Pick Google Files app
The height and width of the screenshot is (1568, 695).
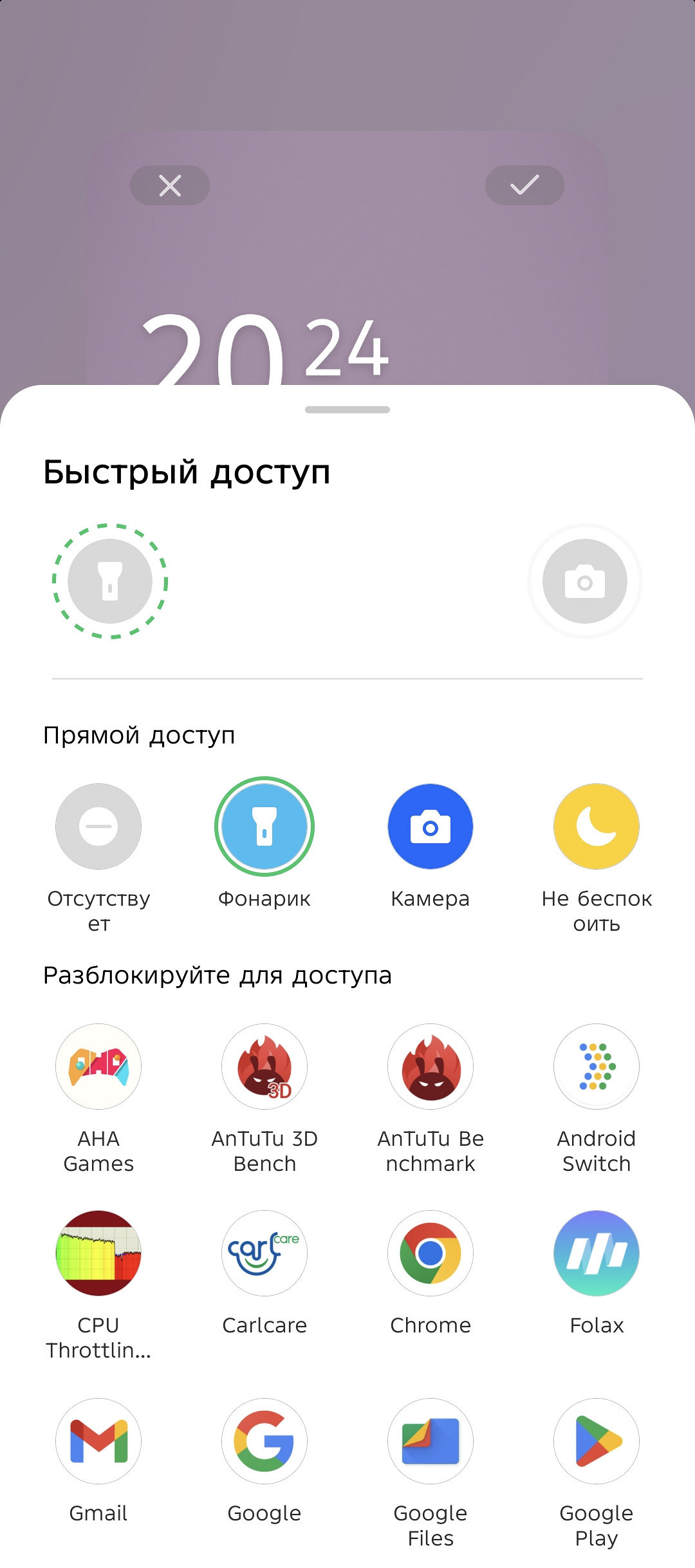[431, 1441]
